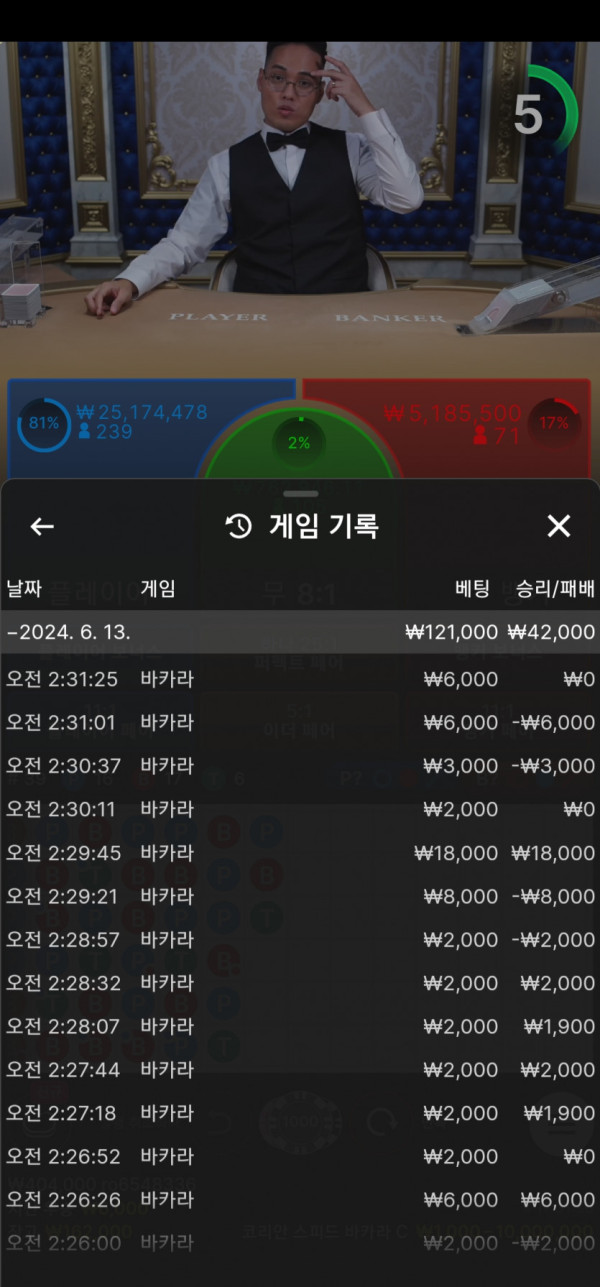Open the 오전 2:29:45 round with ₩18,000 bet
The height and width of the screenshot is (1287, 600).
pos(300,853)
